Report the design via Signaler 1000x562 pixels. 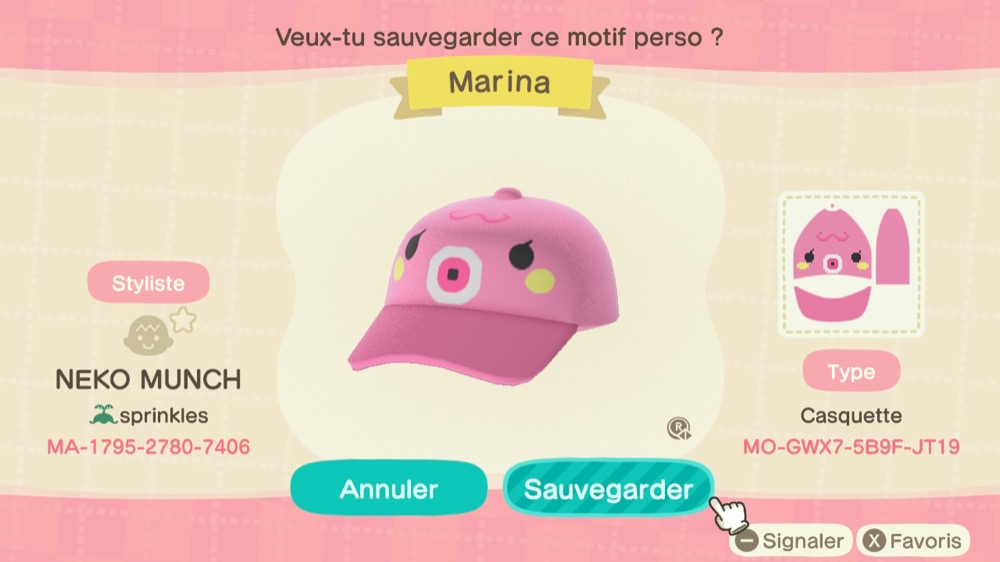pos(791,541)
